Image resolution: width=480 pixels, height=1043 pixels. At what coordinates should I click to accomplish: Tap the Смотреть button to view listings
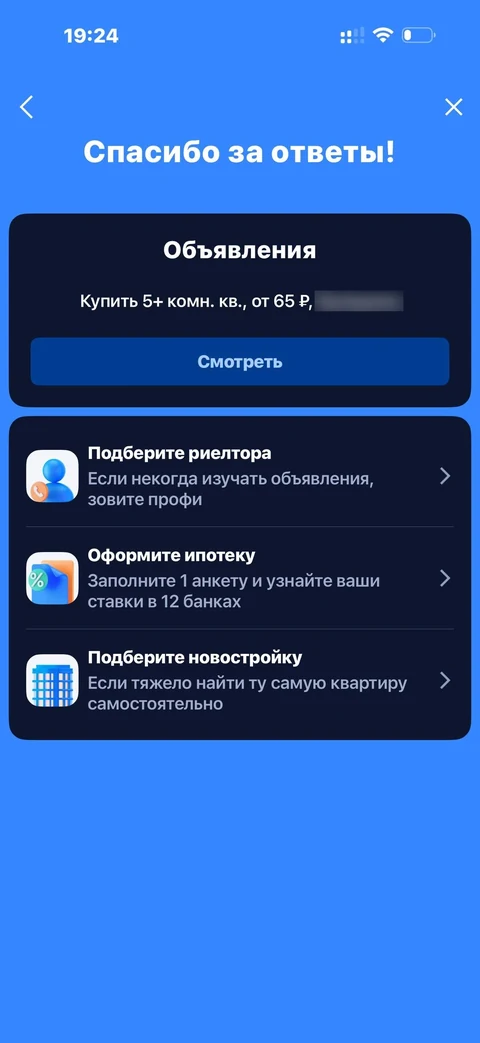(240, 361)
